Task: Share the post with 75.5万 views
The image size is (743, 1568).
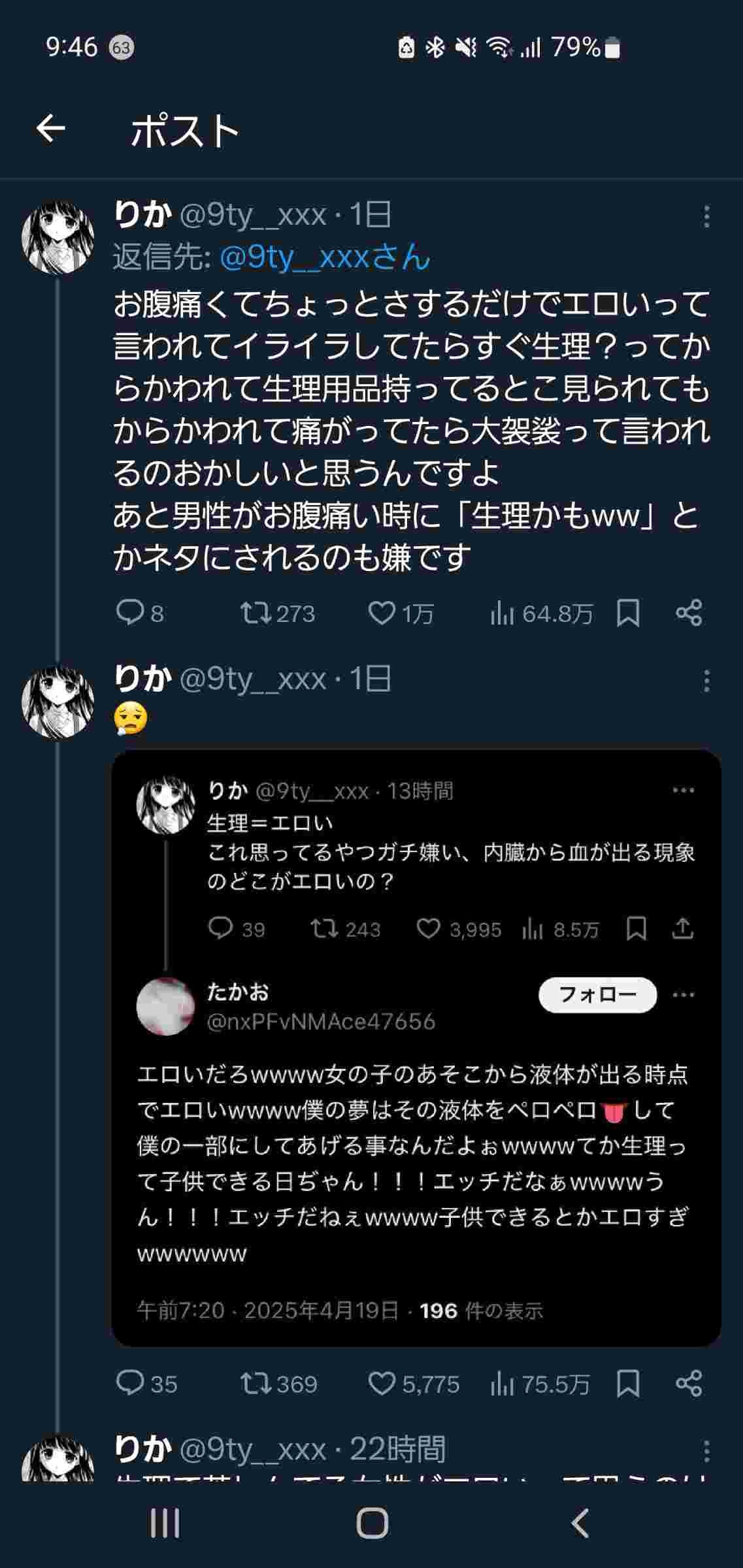Action: pyautogui.click(x=689, y=1383)
